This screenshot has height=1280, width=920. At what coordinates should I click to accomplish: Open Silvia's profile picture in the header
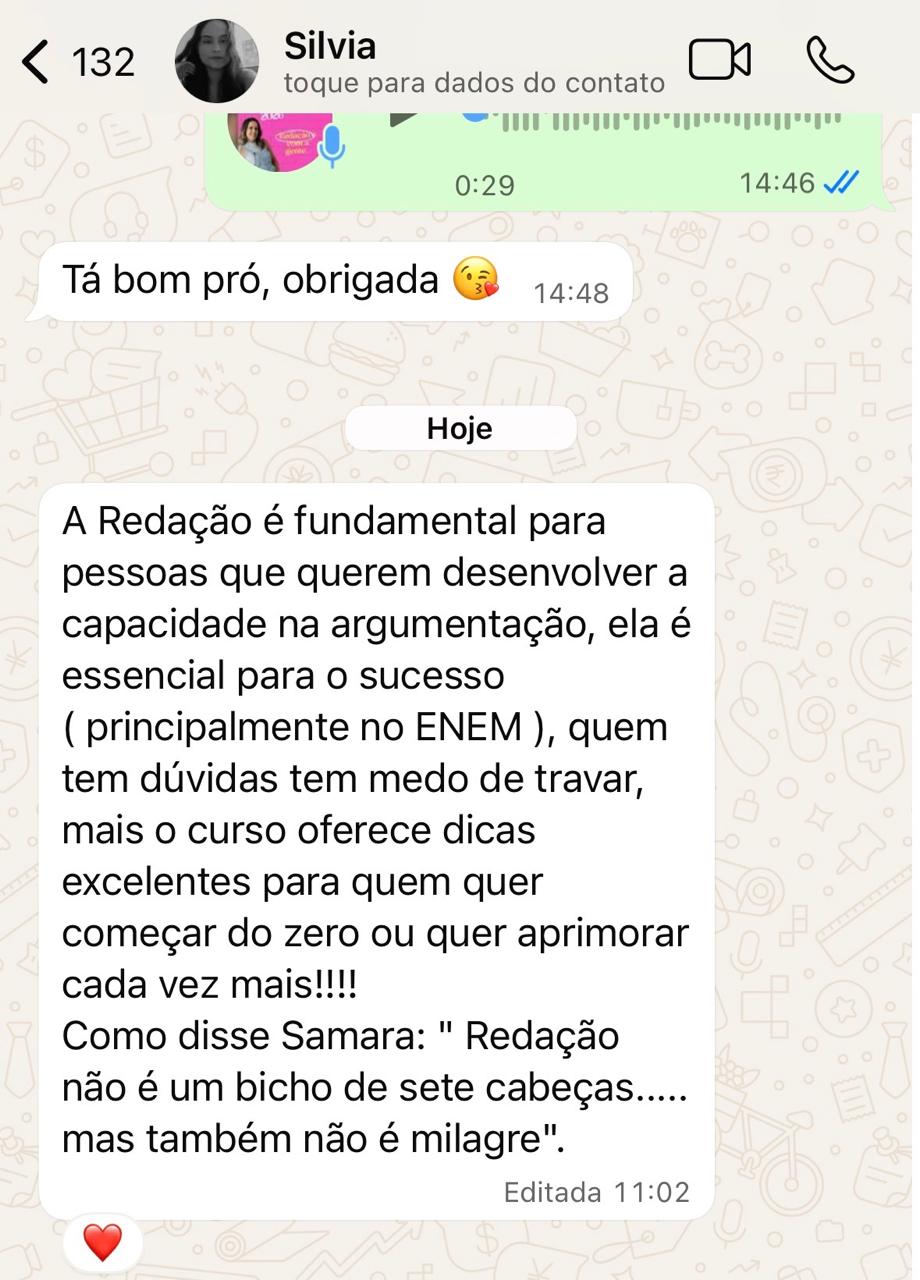coord(216,60)
